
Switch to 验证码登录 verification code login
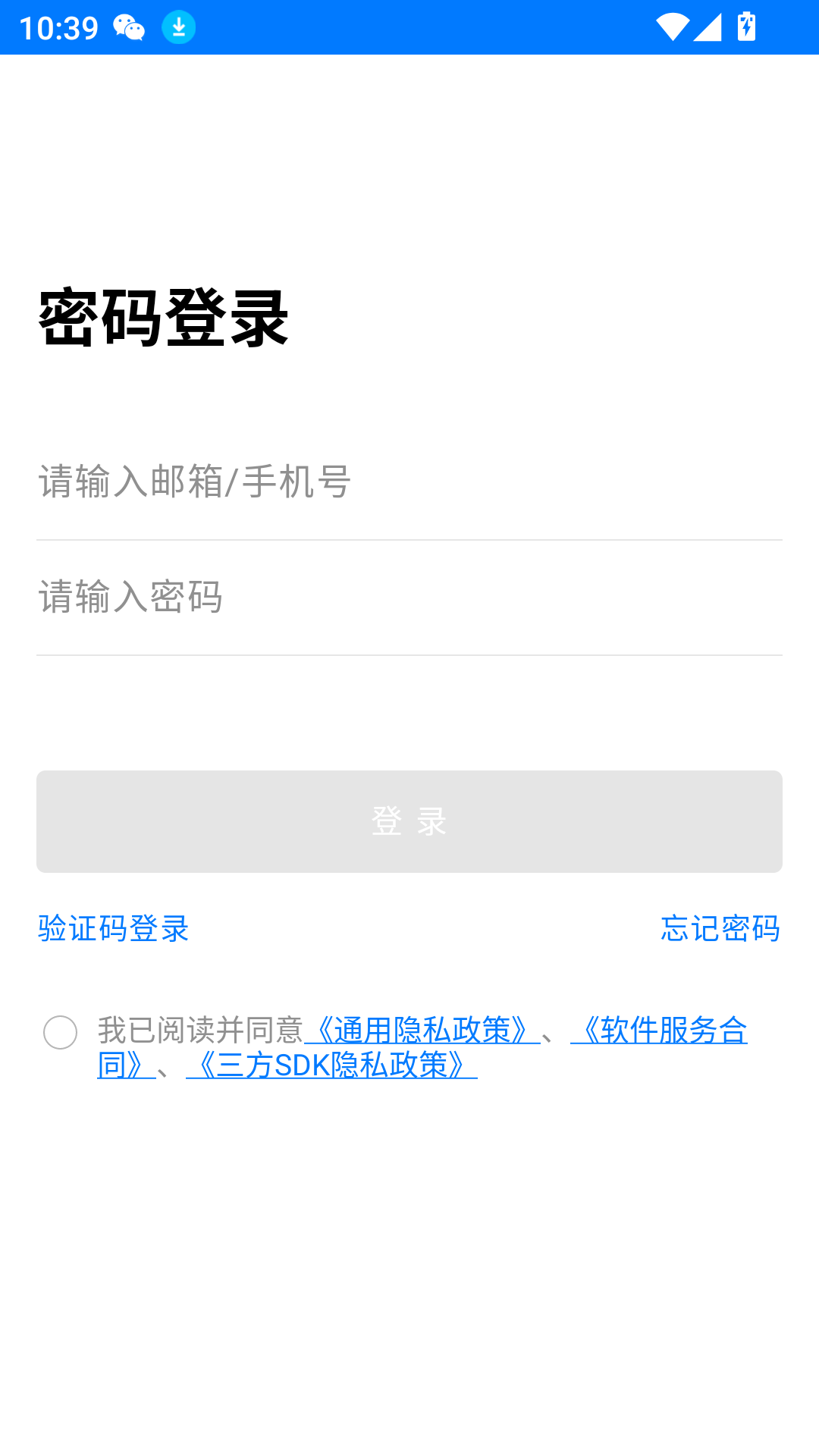[x=114, y=928]
